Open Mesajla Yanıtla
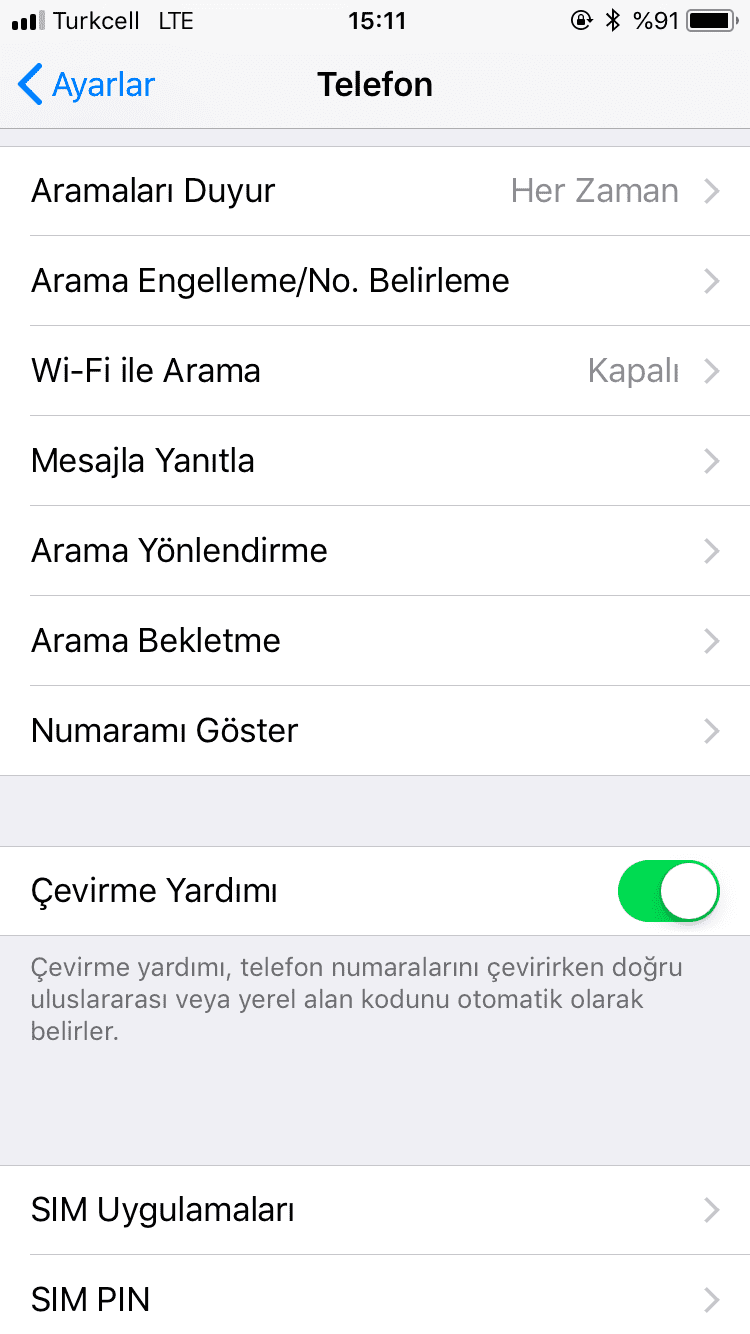This screenshot has width=750, height=1334. click(375, 461)
